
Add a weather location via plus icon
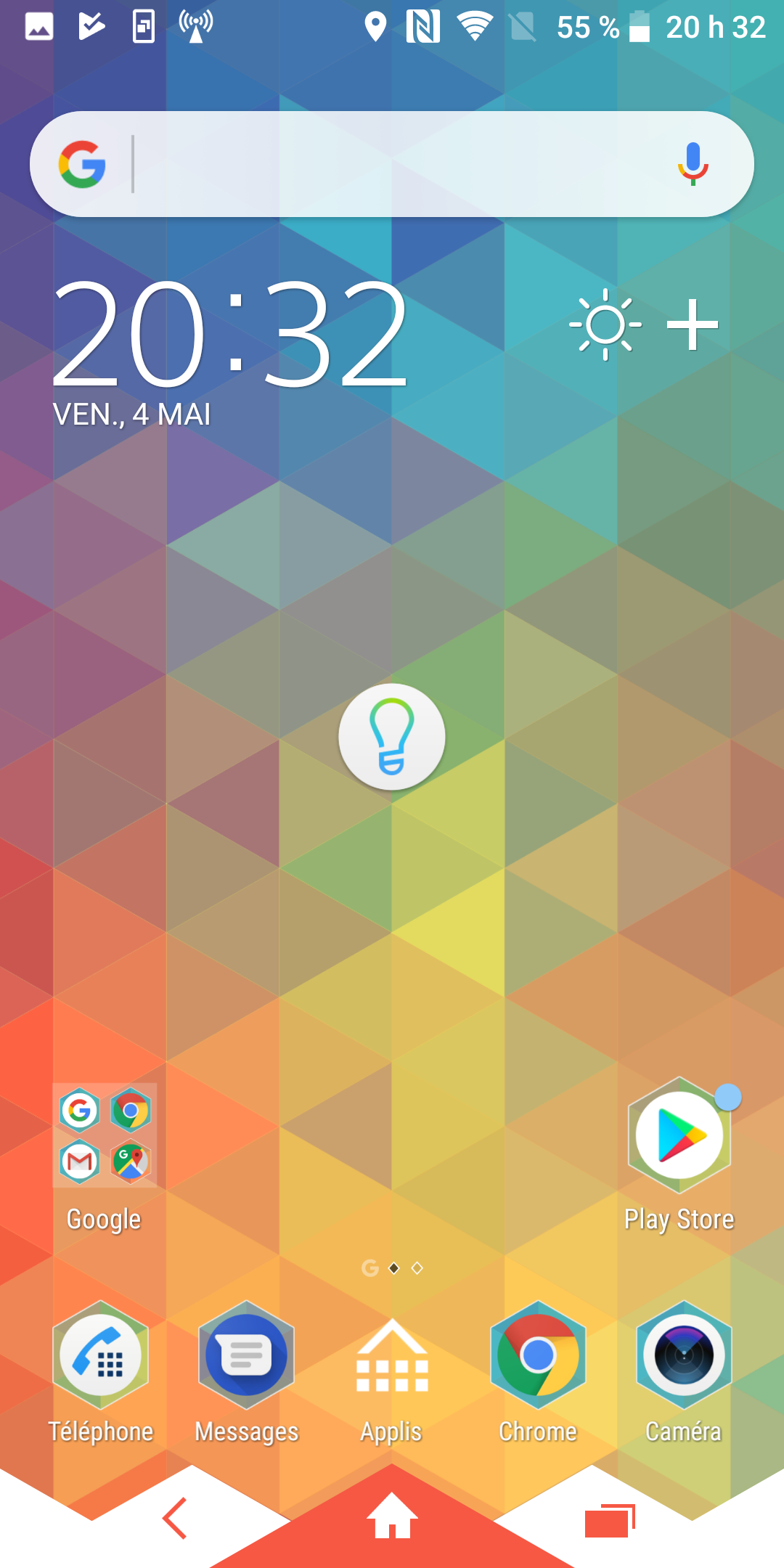click(693, 324)
